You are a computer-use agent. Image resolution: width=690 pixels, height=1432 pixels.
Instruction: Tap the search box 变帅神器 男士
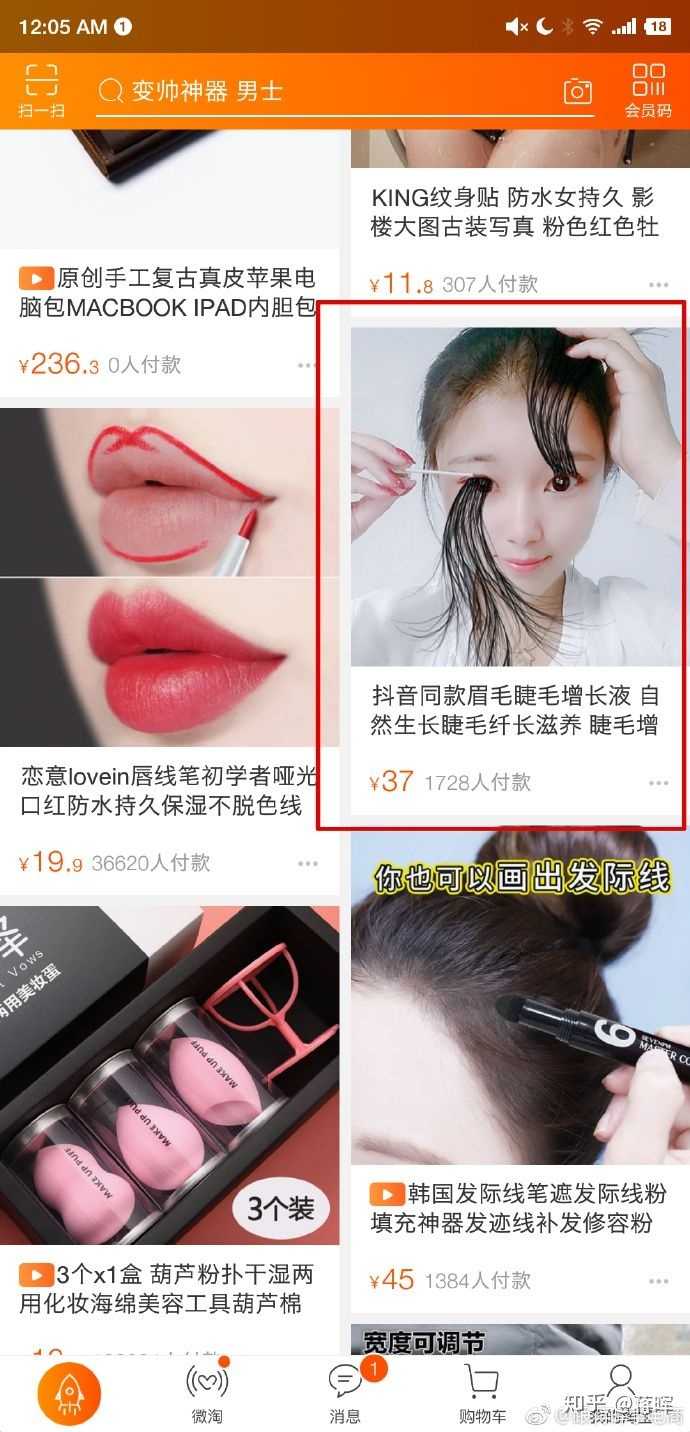click(x=340, y=92)
